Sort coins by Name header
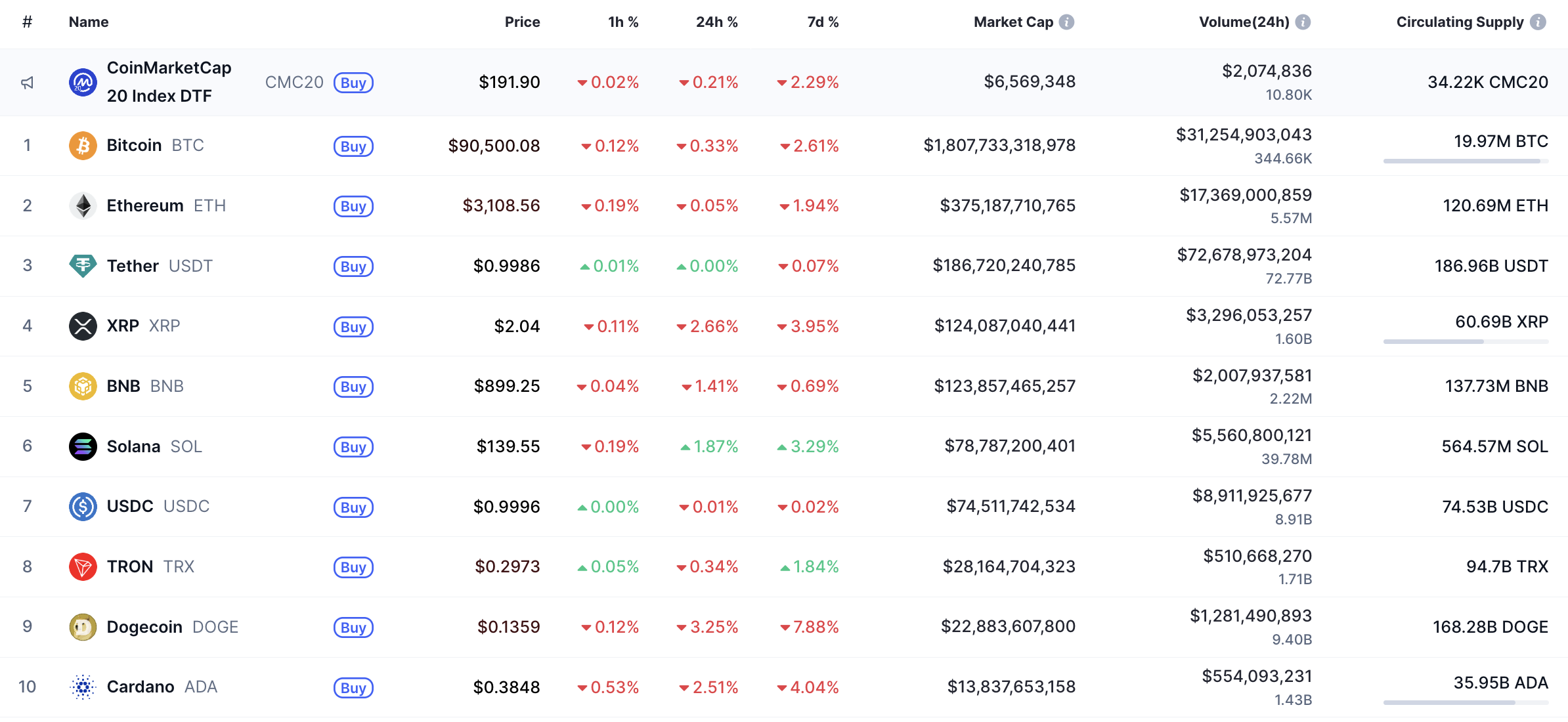This screenshot has width=1568, height=722. tap(89, 22)
